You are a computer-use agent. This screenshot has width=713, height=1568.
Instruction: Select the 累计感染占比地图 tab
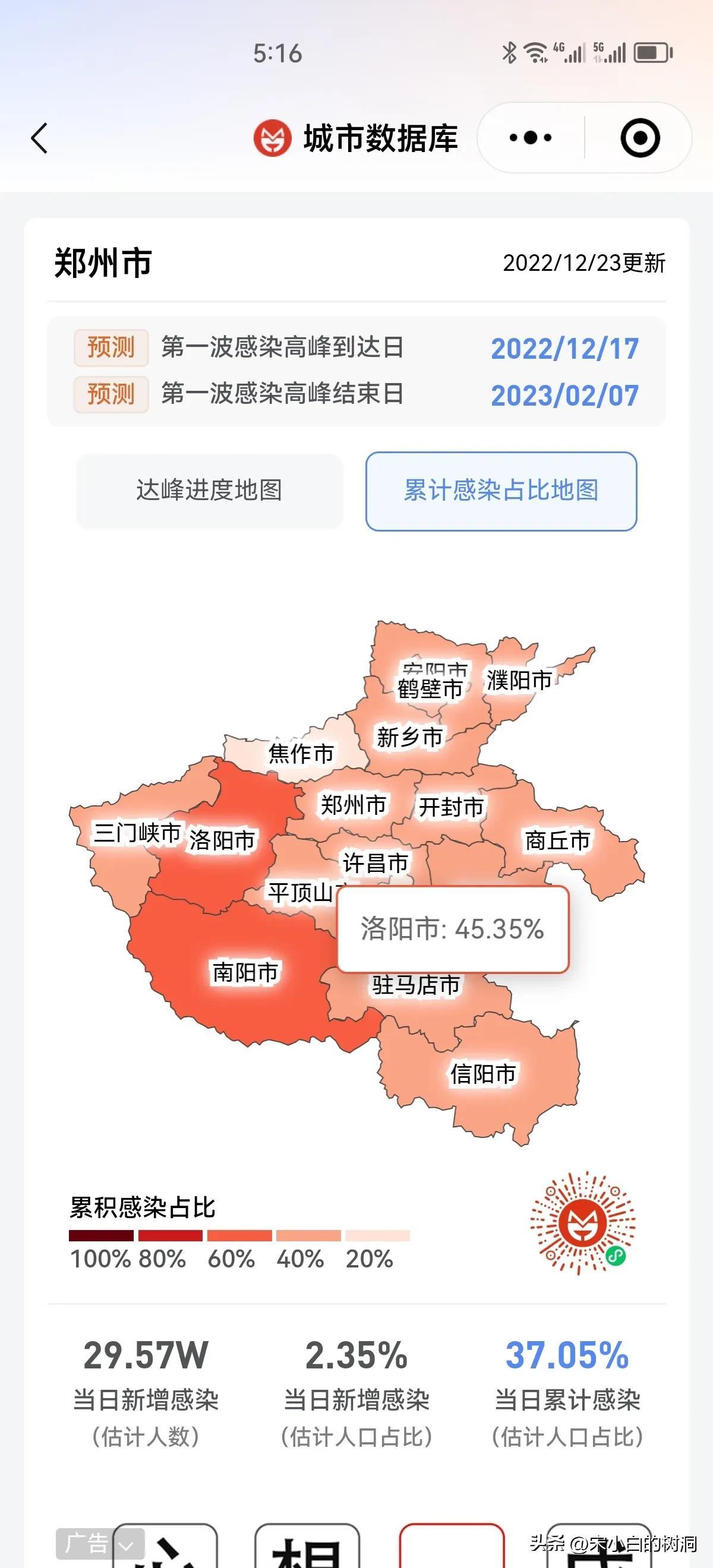click(501, 491)
